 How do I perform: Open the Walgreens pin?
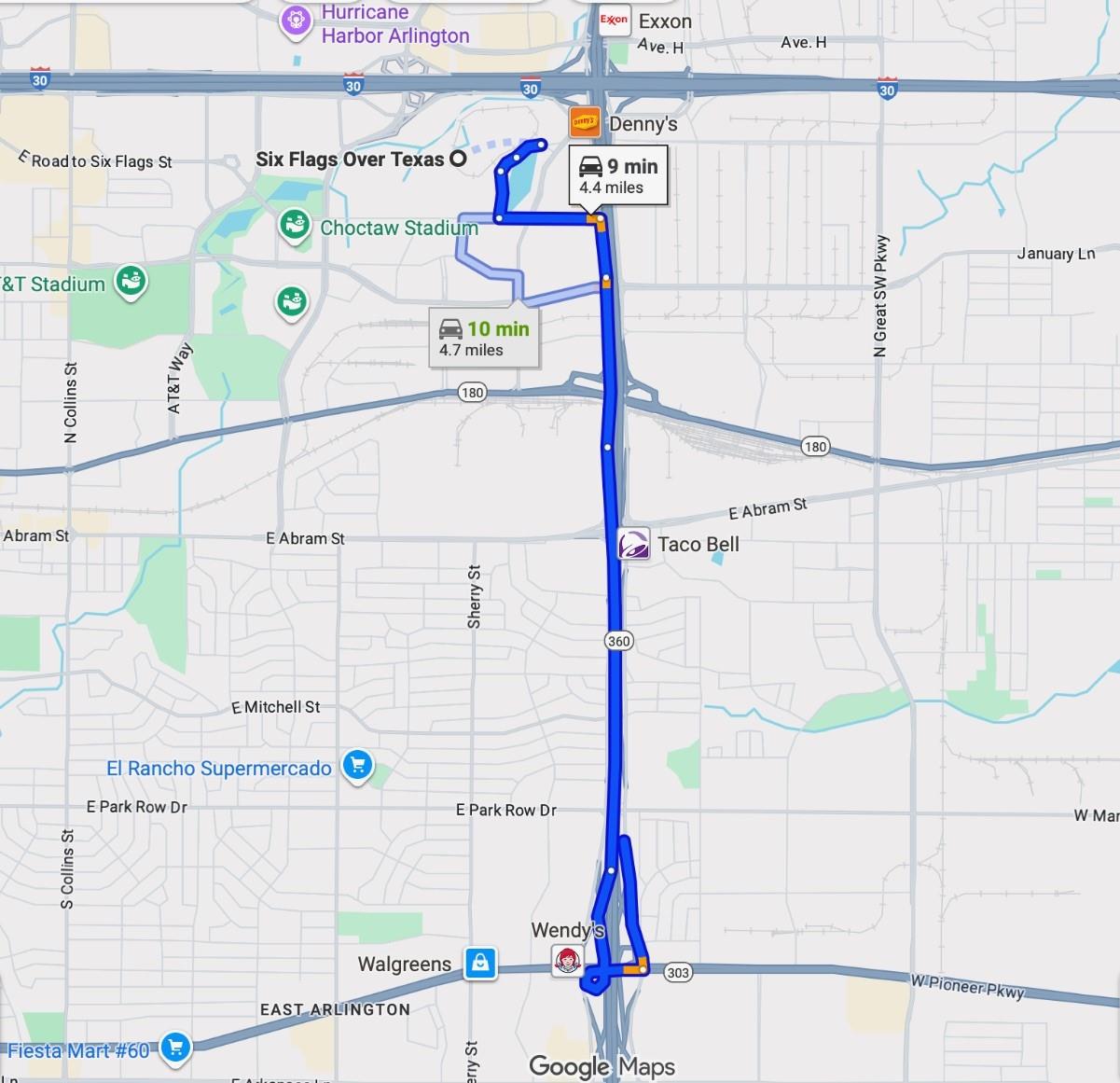pos(480,962)
